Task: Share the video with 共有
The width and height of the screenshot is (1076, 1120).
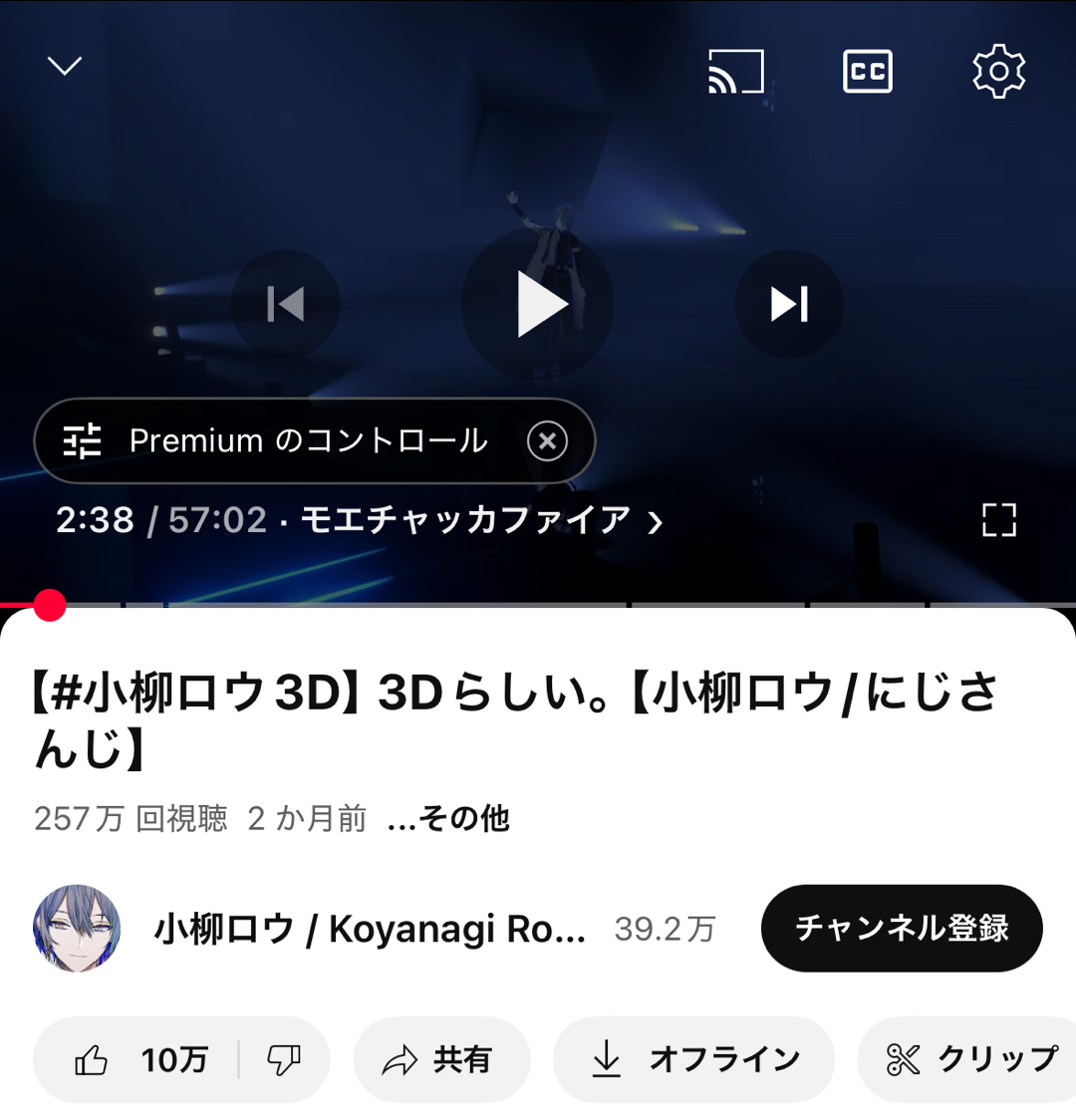Action: click(x=441, y=1060)
